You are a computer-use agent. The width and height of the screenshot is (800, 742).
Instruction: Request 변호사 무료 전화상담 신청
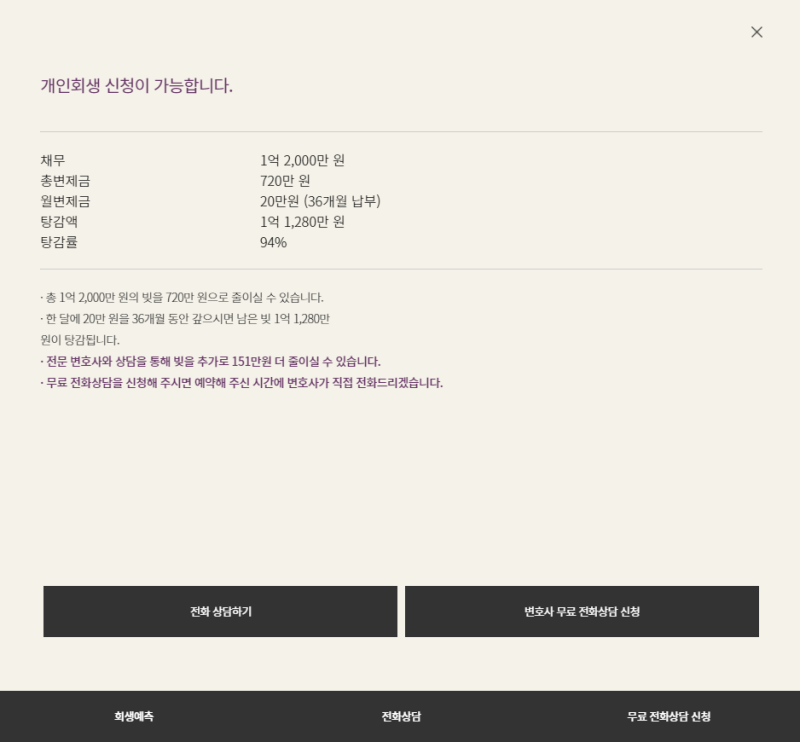(x=581, y=611)
